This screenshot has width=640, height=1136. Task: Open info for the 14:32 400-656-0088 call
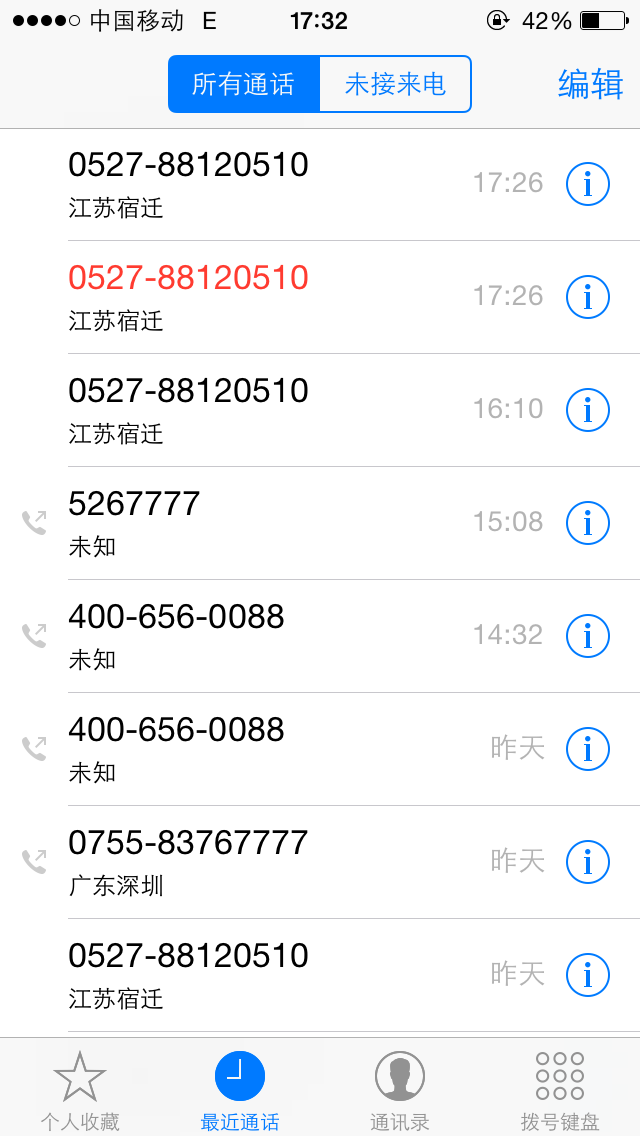[587, 635]
